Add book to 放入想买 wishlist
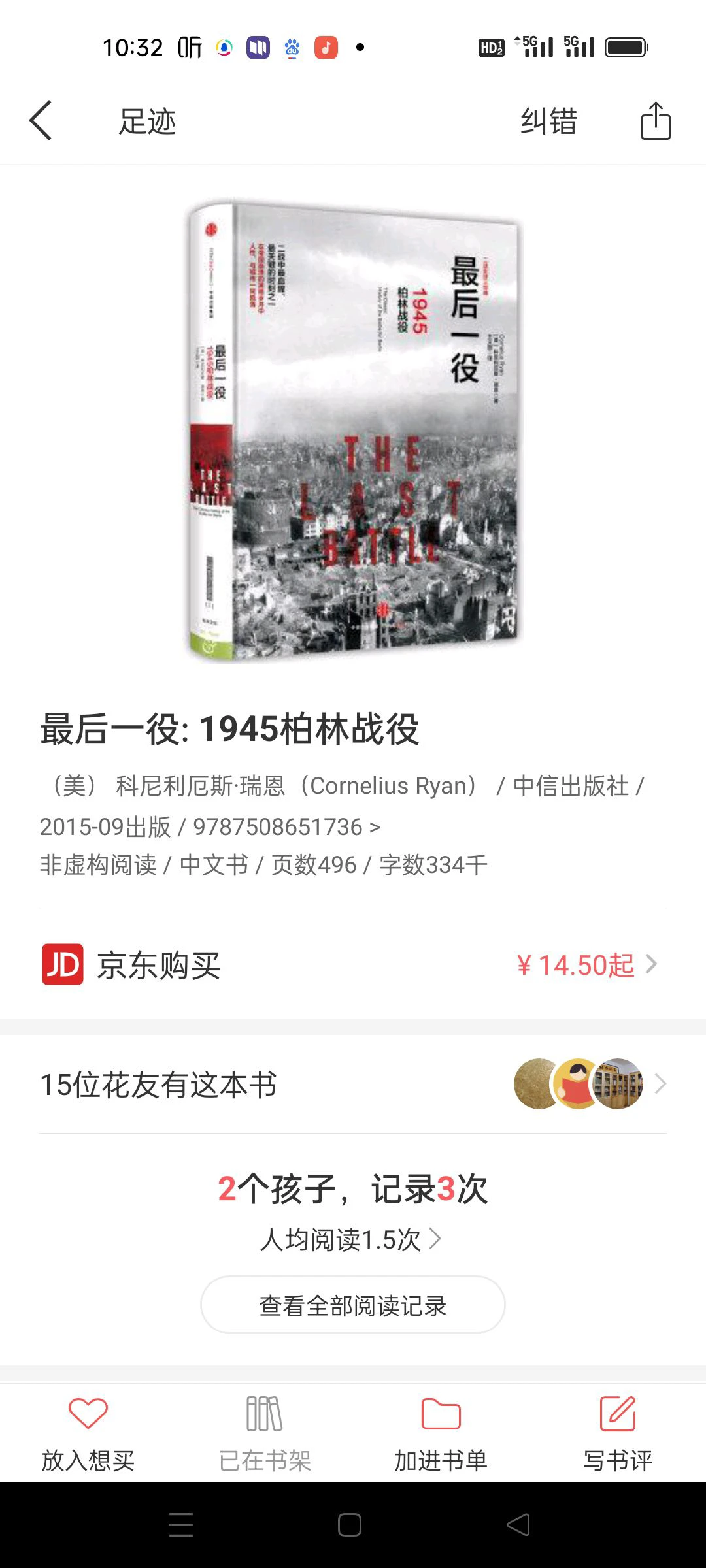Screen dimensions: 706x1568 pyautogui.click(x=88, y=1431)
